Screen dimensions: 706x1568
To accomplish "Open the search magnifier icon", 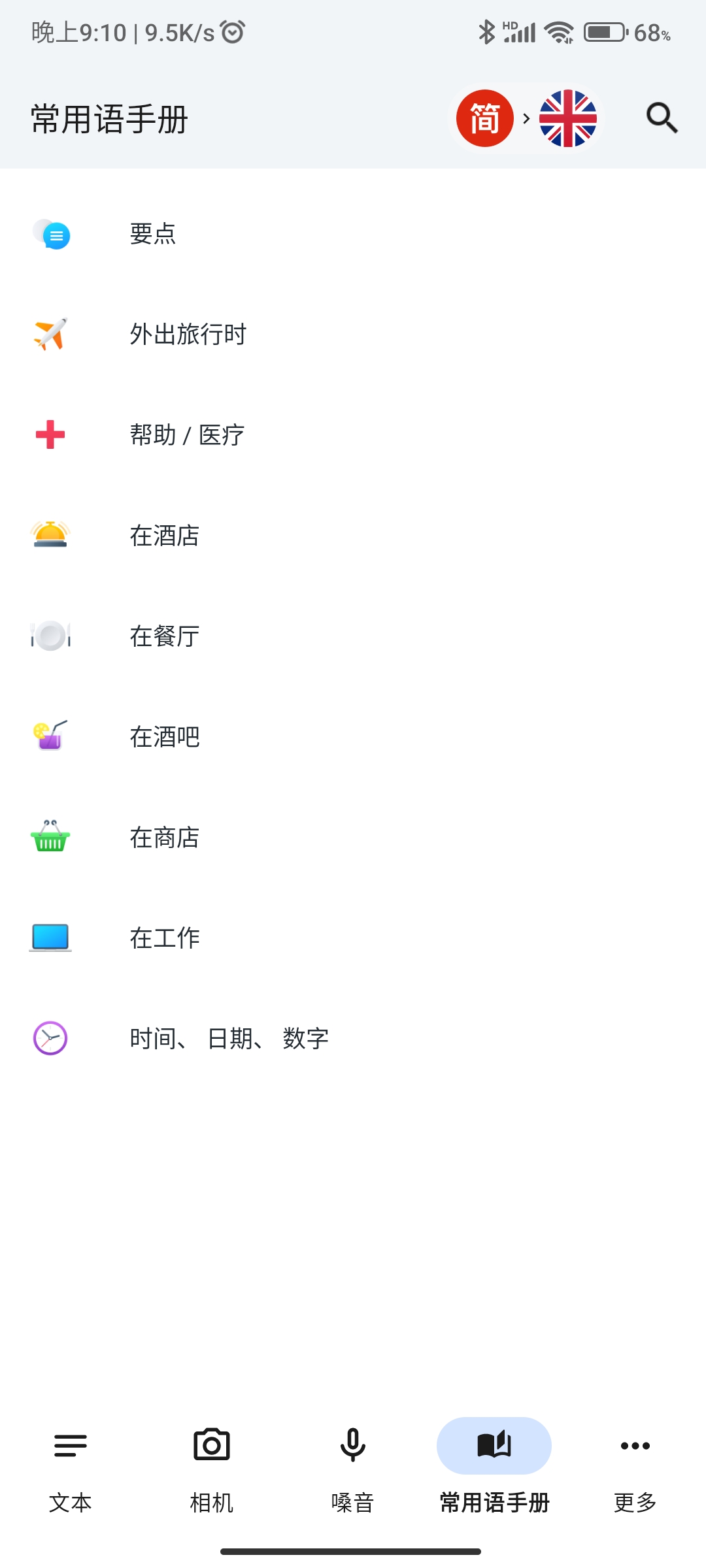I will pos(662,118).
